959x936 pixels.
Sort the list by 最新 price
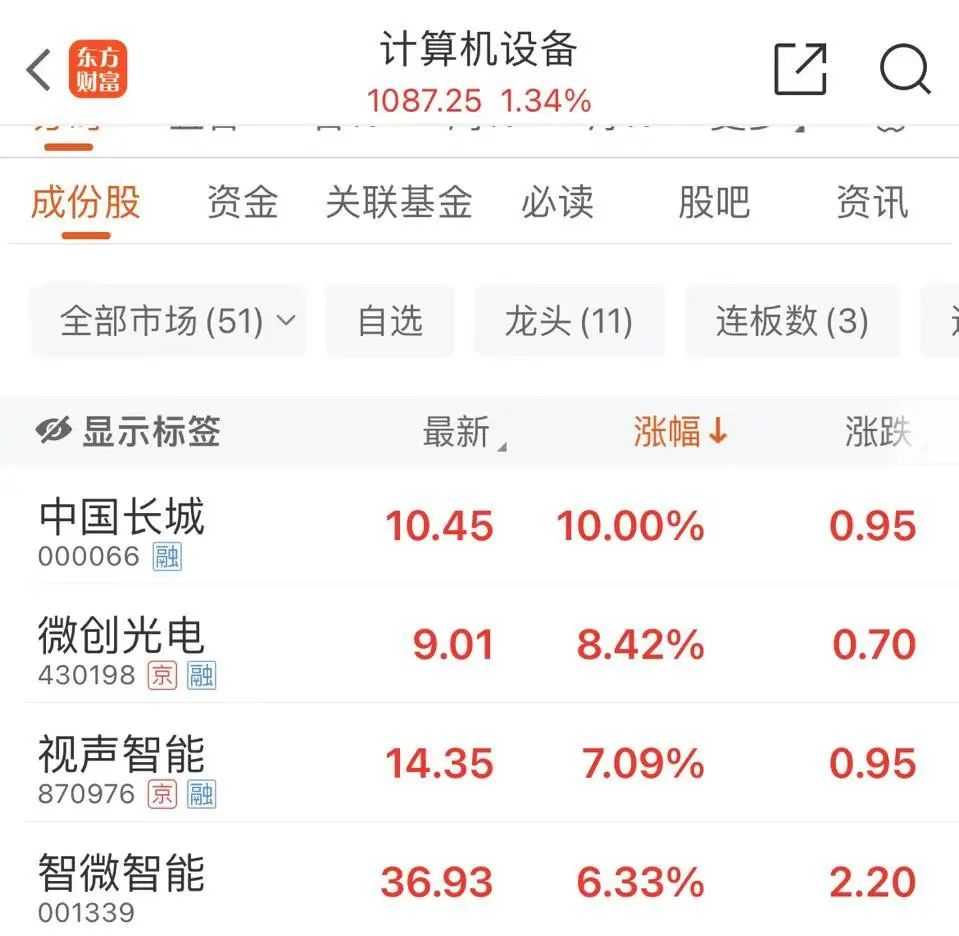pyautogui.click(x=458, y=433)
